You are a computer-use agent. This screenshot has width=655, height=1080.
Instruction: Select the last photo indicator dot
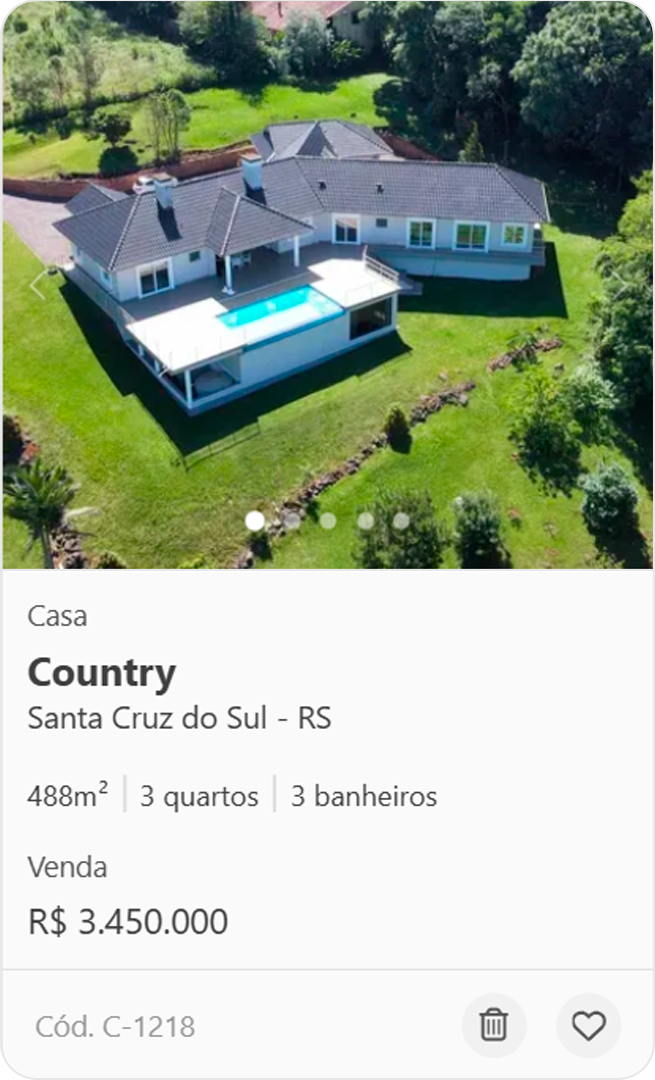(401, 520)
